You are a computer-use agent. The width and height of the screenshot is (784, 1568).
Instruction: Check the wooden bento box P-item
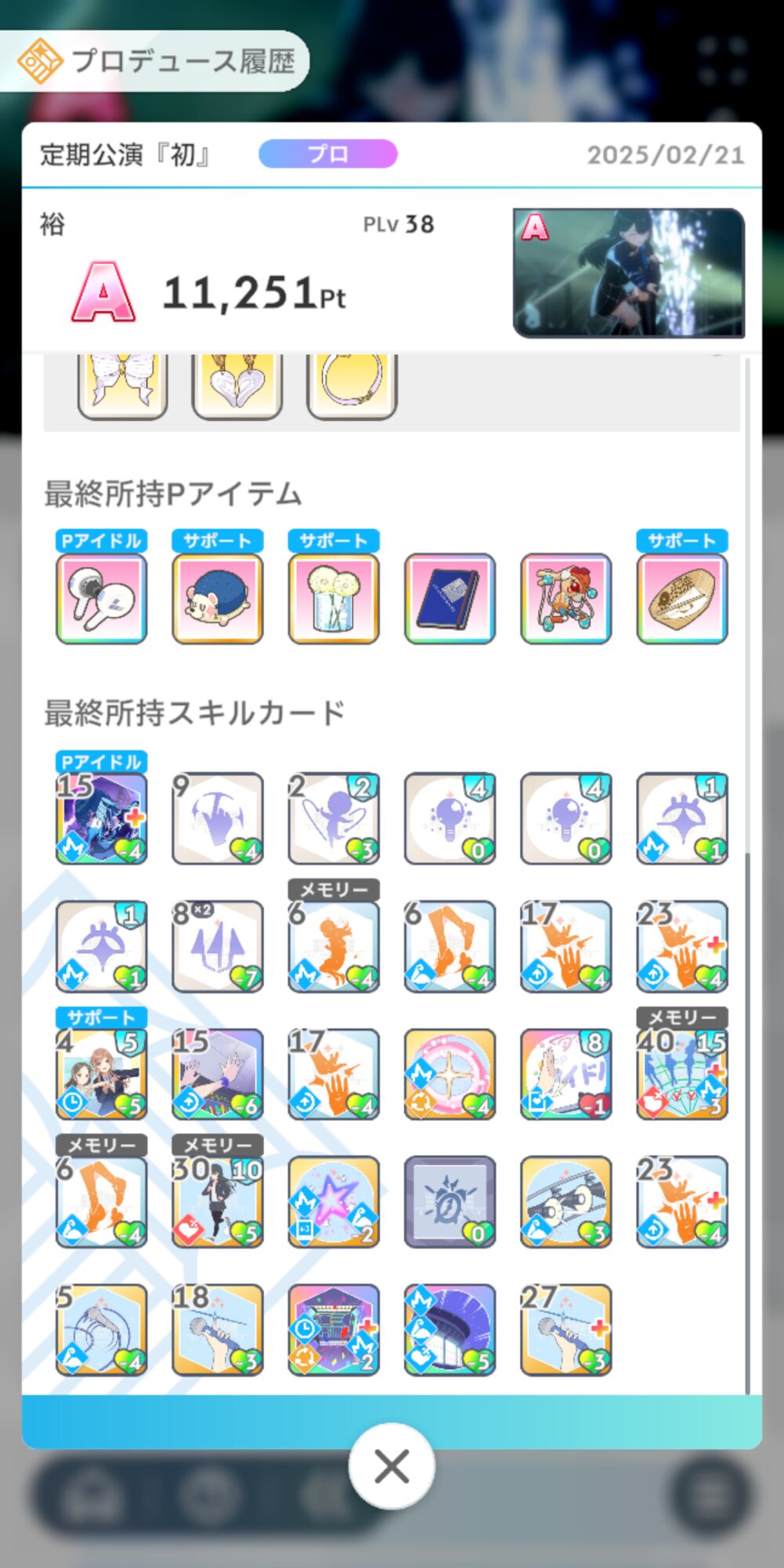click(x=681, y=599)
